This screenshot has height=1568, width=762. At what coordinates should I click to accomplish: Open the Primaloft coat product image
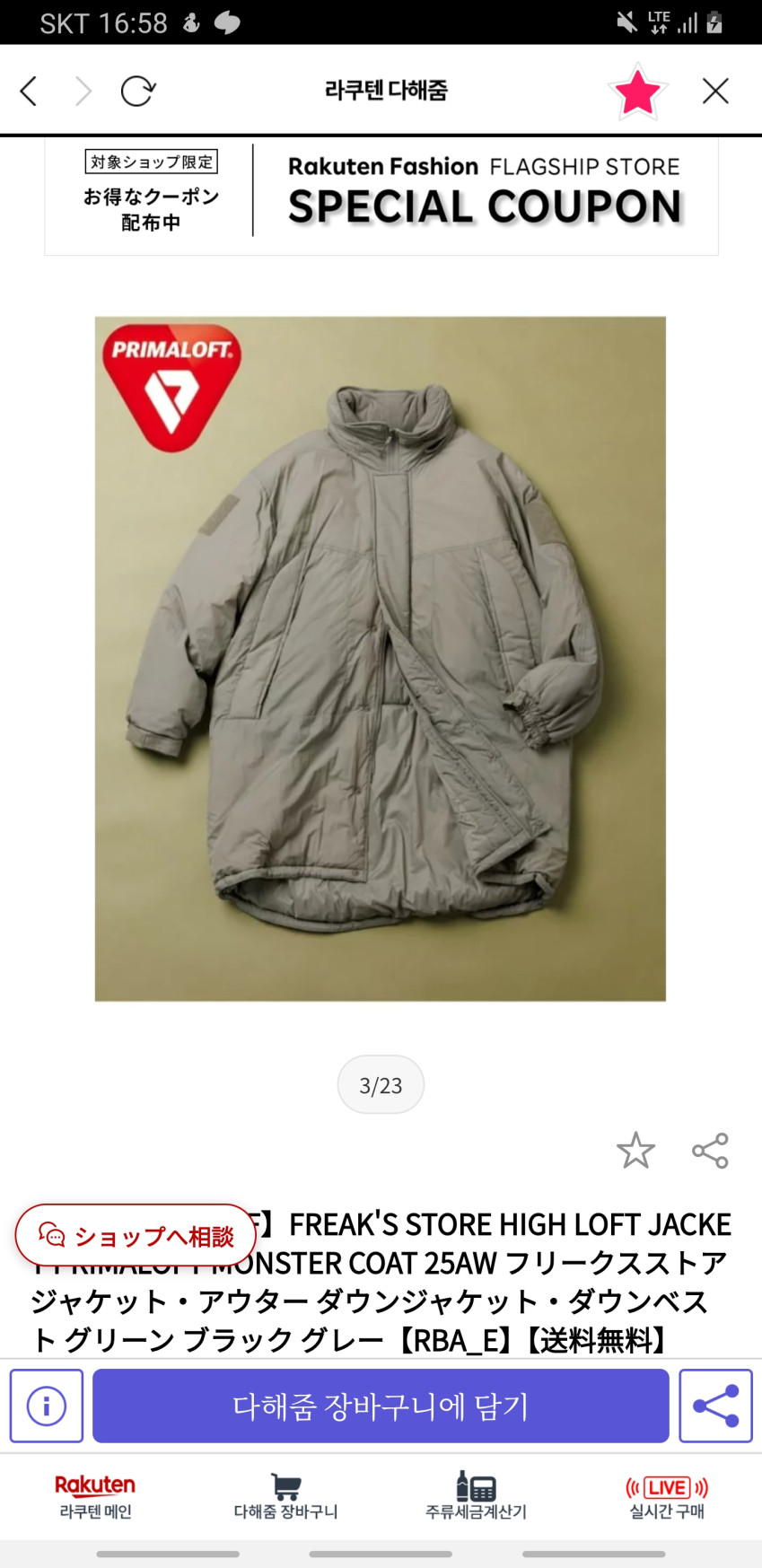381,658
